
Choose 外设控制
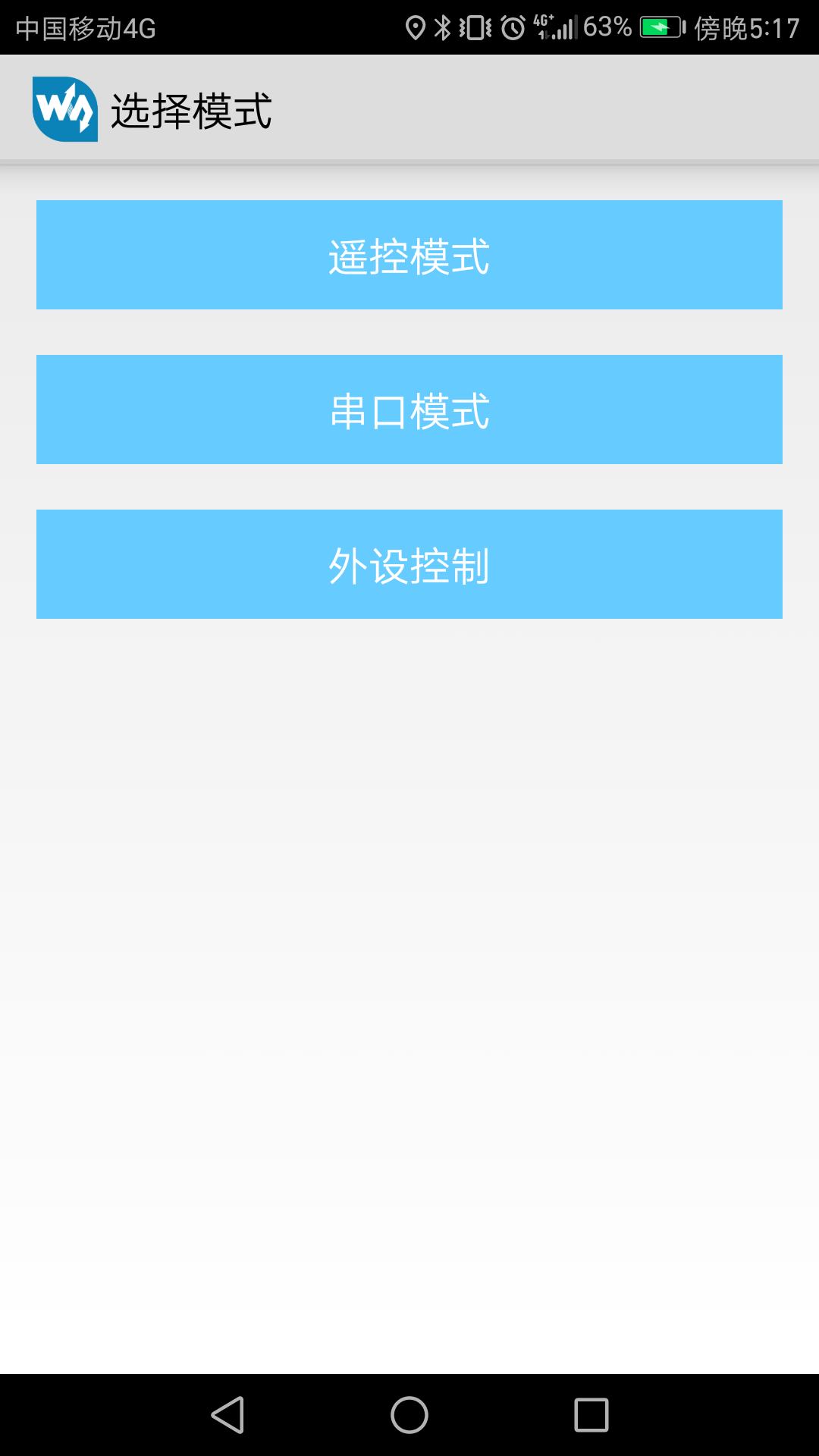(x=409, y=564)
